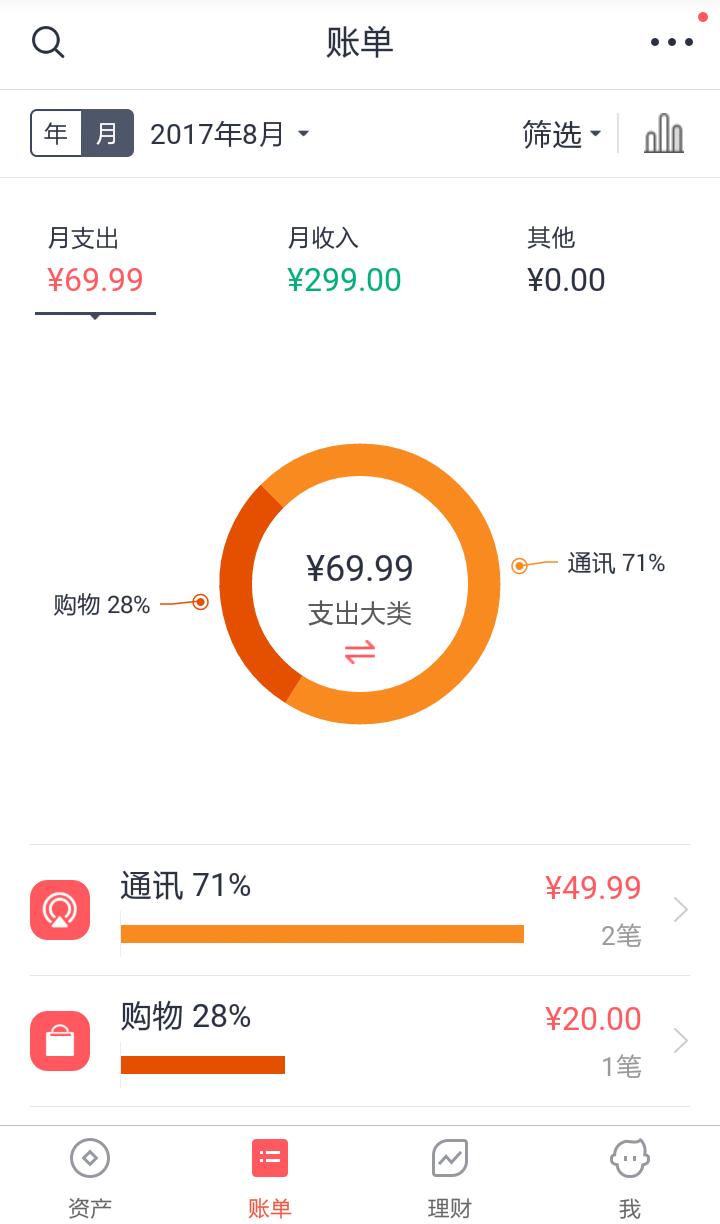Screen dimensions: 720x1224
Task: View the 其他 ¥0.00 tab
Action: (566, 261)
